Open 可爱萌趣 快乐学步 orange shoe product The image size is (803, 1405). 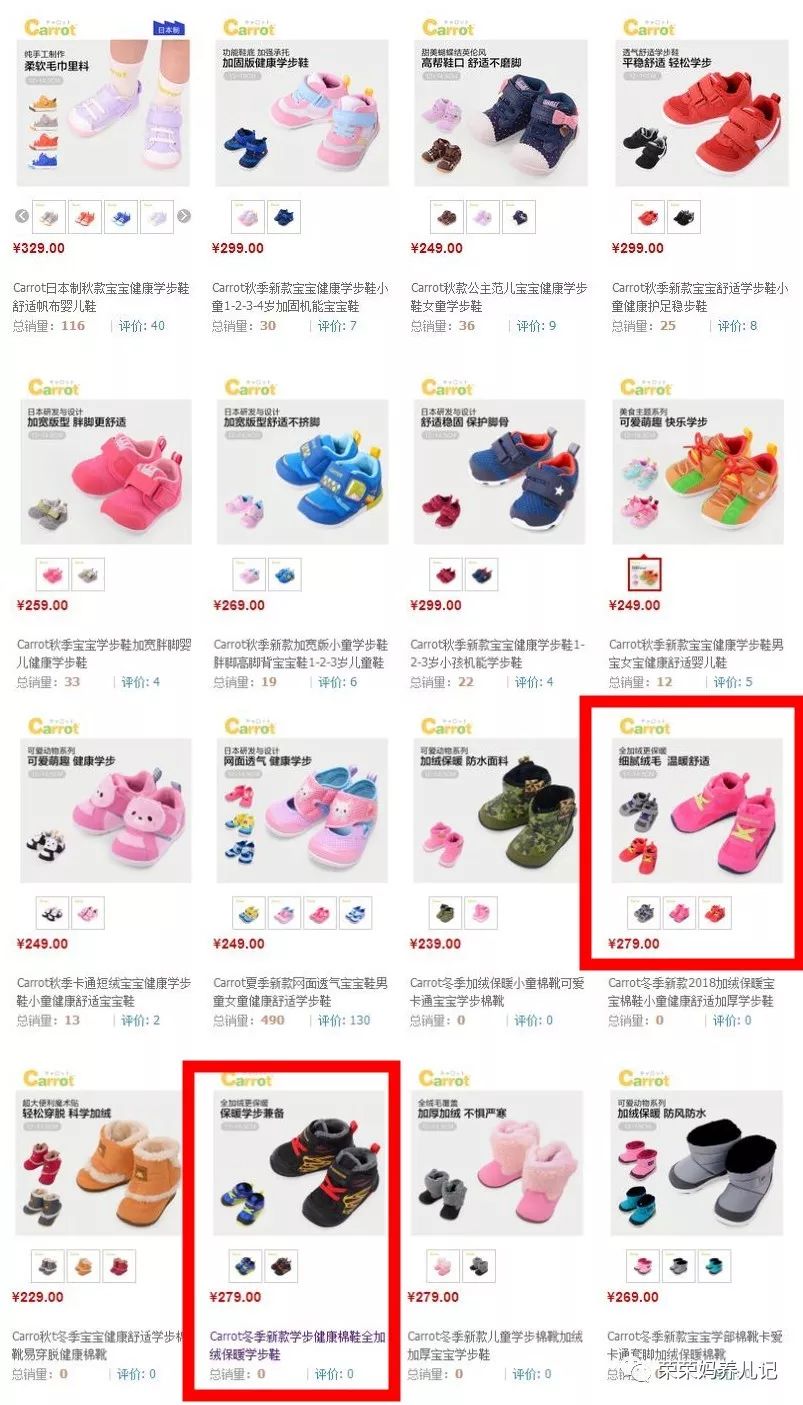click(698, 470)
